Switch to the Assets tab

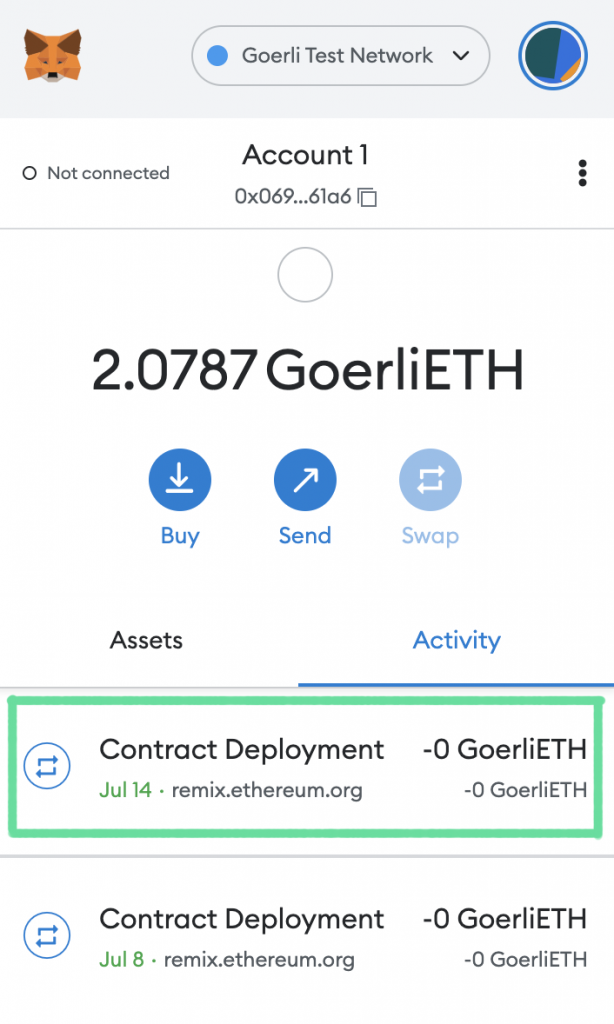[146, 640]
